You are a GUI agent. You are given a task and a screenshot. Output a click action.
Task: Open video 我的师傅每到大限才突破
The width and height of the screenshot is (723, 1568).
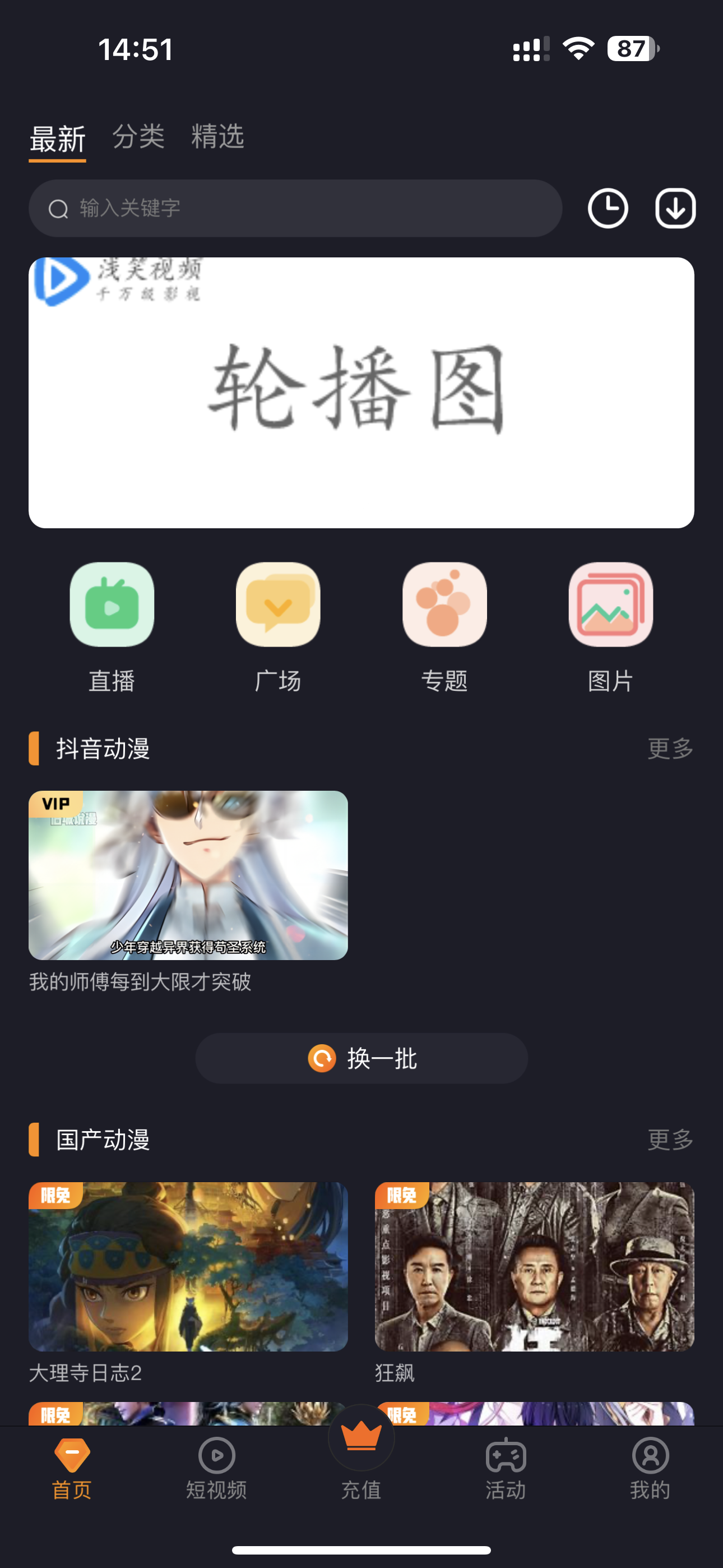188,875
